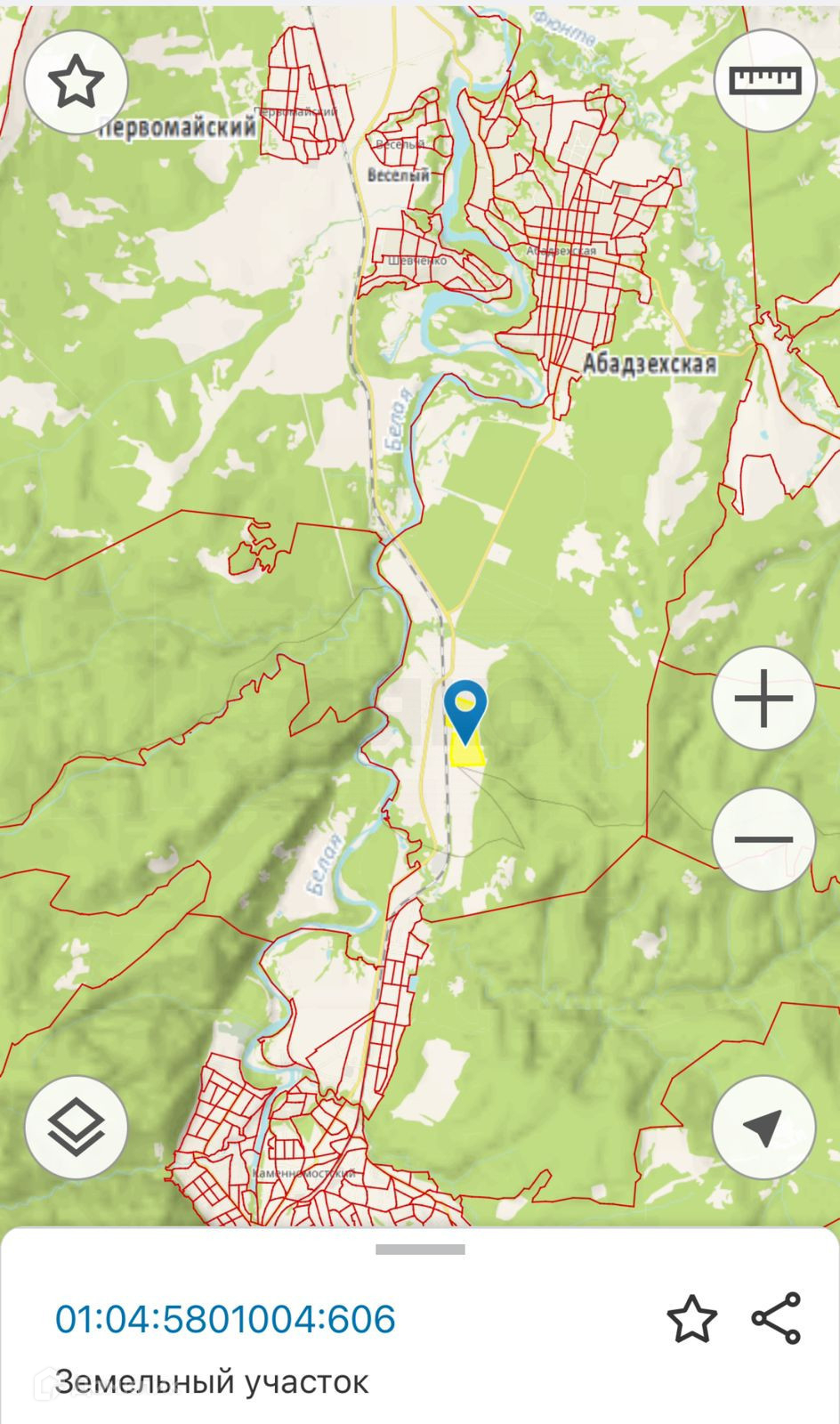Screen dimensions: 840x1424
Task: Share the land parcel info
Action: (x=776, y=1318)
